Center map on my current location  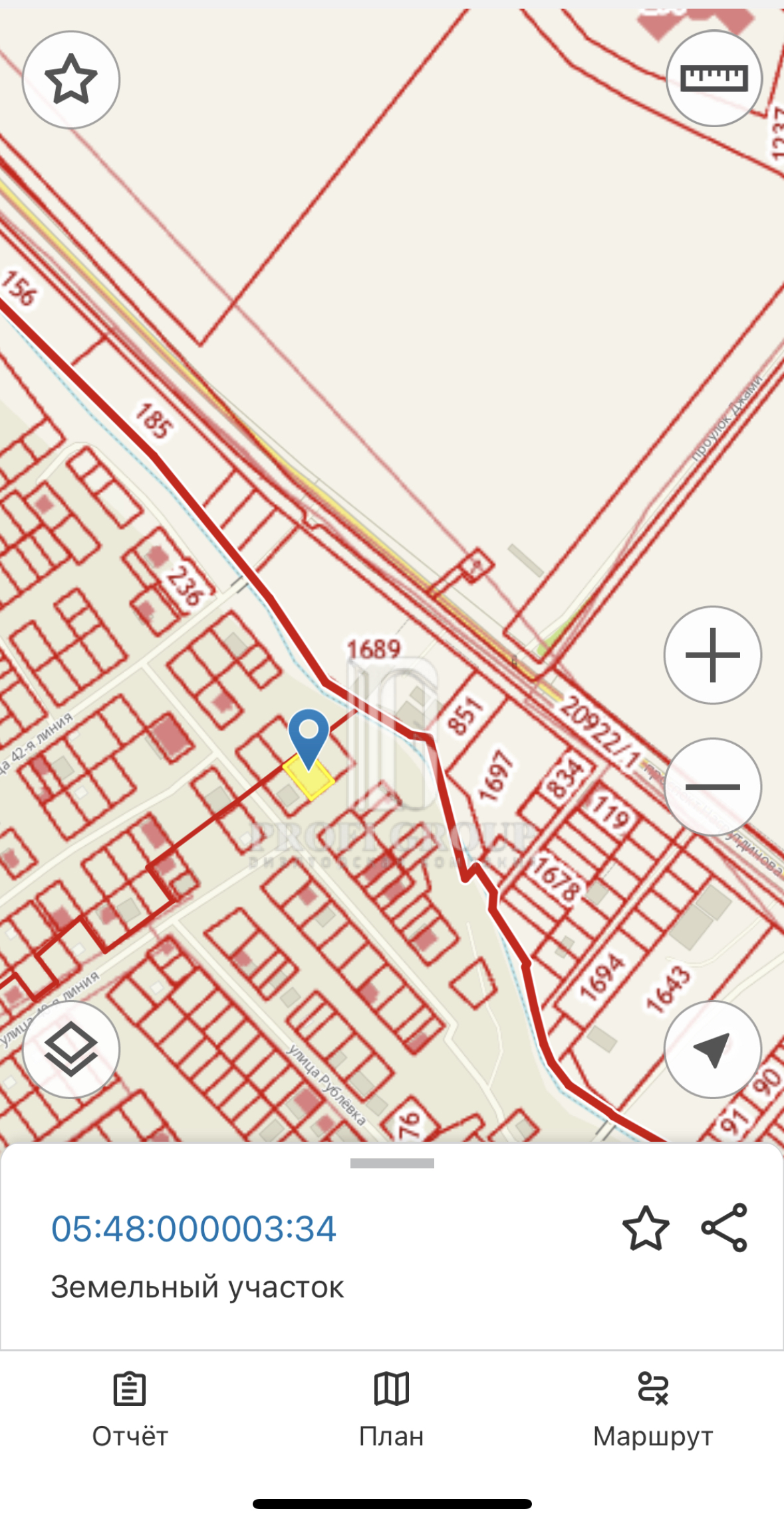(x=712, y=1049)
